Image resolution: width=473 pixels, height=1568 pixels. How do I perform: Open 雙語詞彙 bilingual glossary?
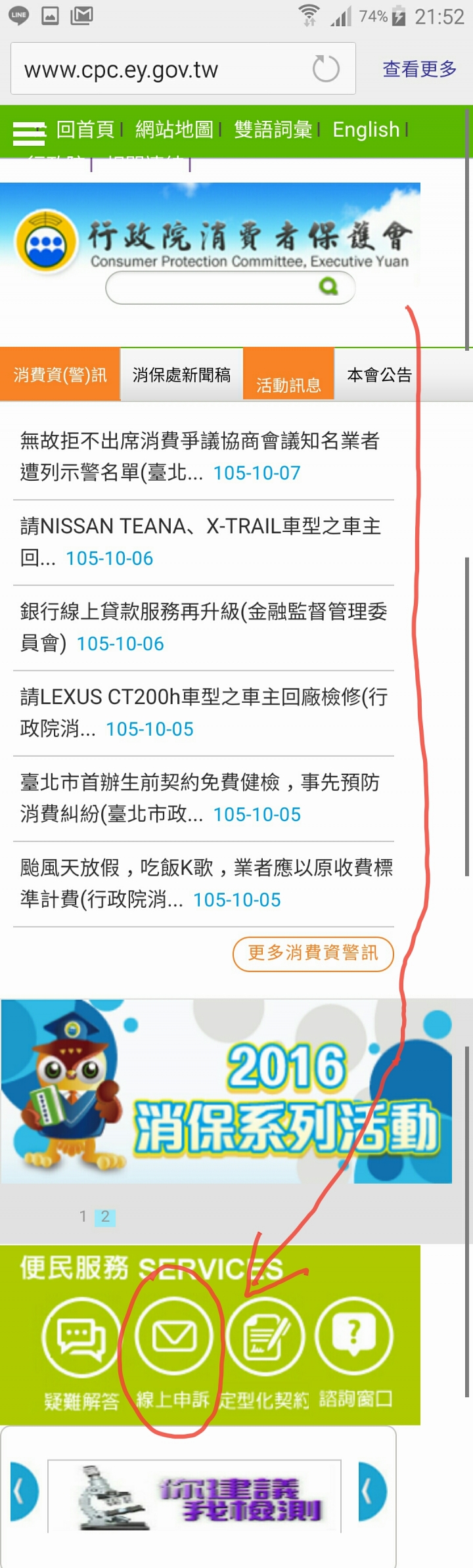tap(273, 130)
